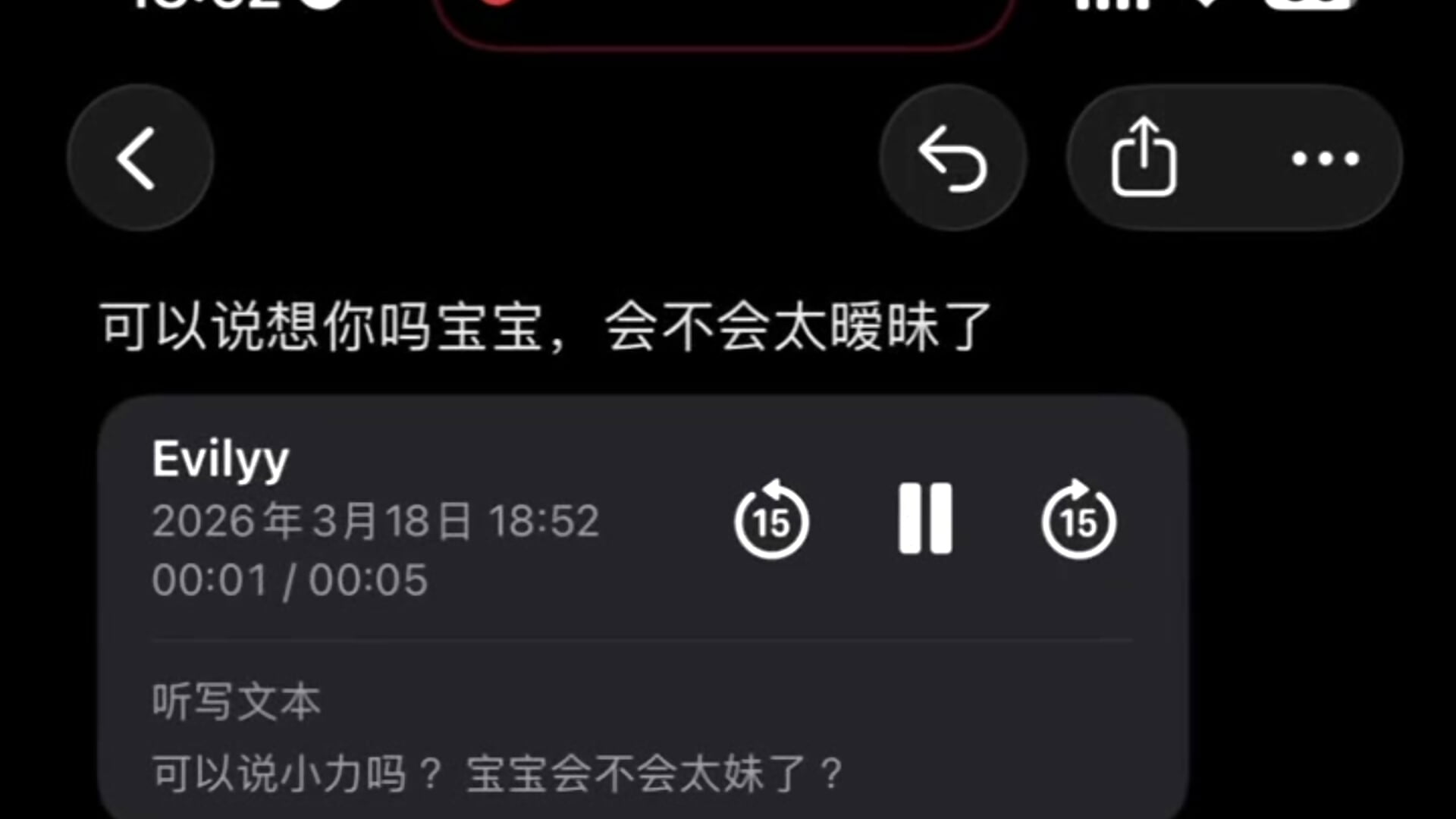Rewind the recording 15 seconds
This screenshot has height=819, width=1456.
[x=771, y=520]
